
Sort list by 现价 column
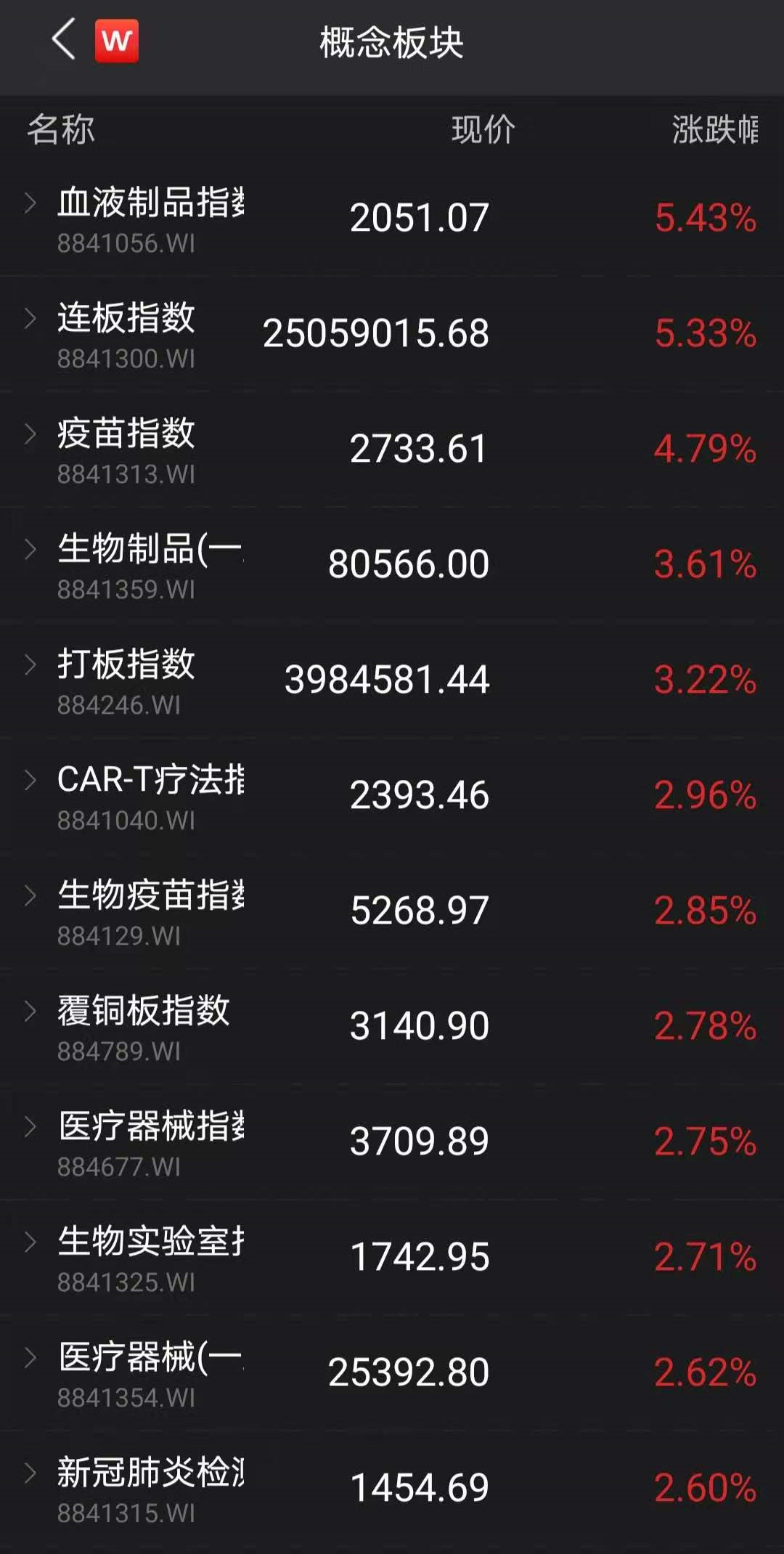pyautogui.click(x=483, y=130)
